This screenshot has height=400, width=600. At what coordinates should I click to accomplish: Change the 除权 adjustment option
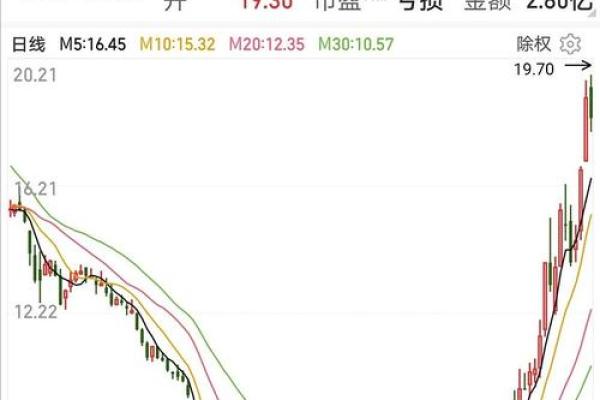533,44
